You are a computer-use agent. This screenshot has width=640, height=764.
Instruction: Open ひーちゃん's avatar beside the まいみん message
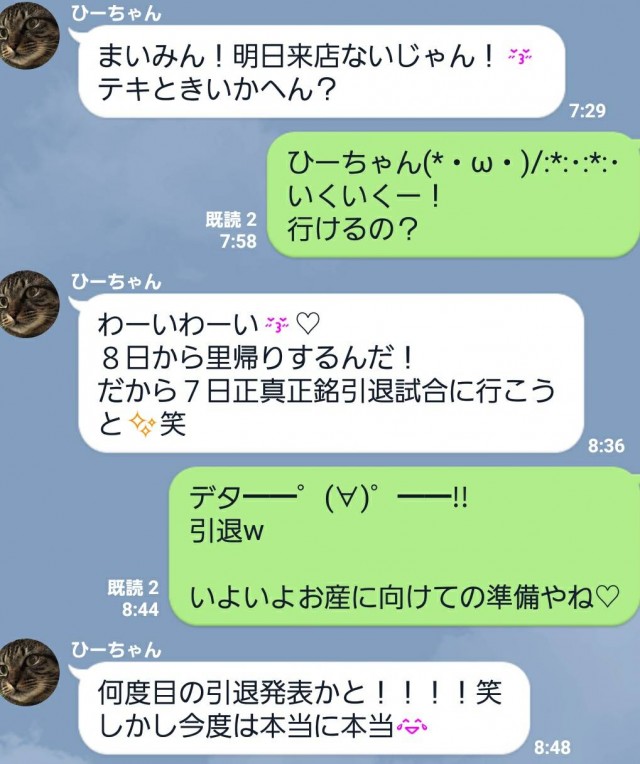tap(30, 36)
